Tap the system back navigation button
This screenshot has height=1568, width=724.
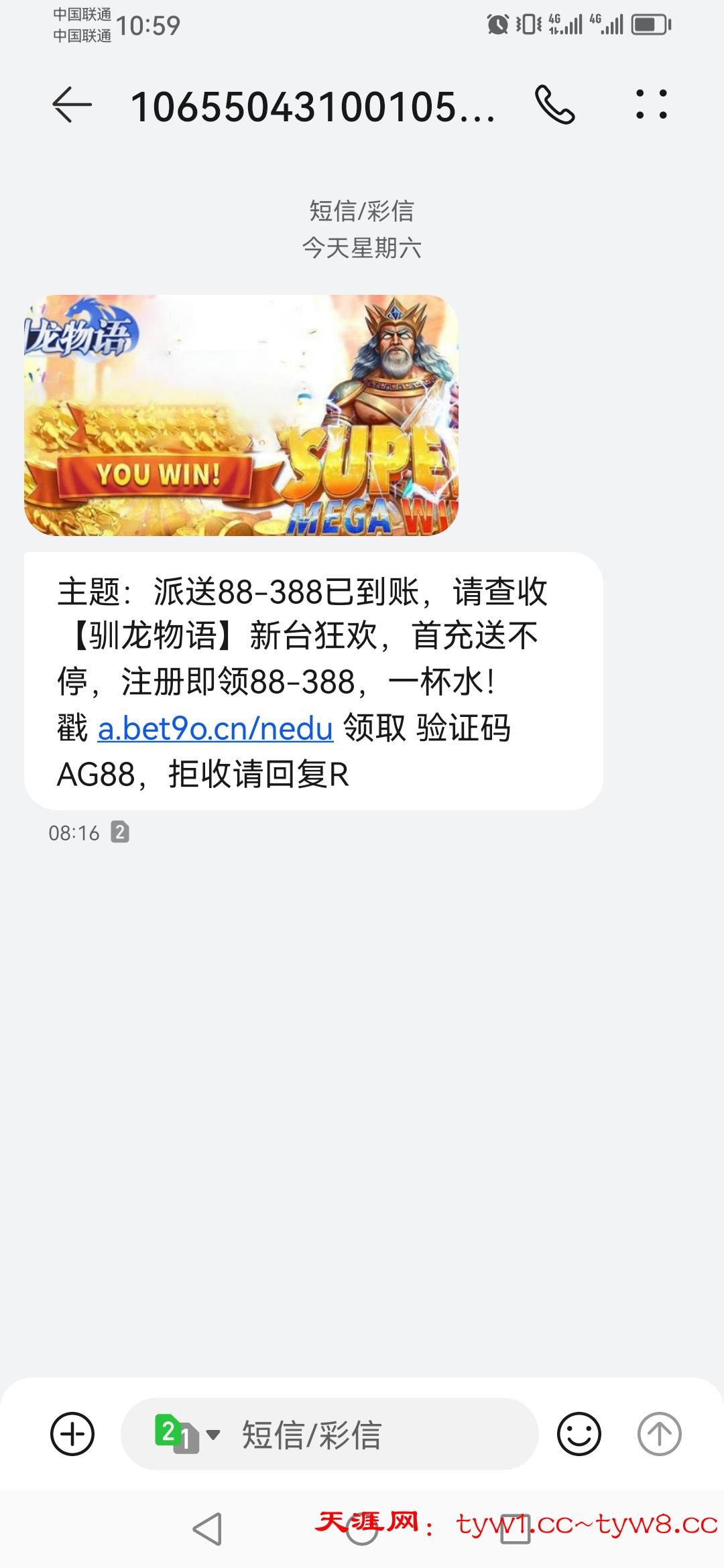(208, 1529)
